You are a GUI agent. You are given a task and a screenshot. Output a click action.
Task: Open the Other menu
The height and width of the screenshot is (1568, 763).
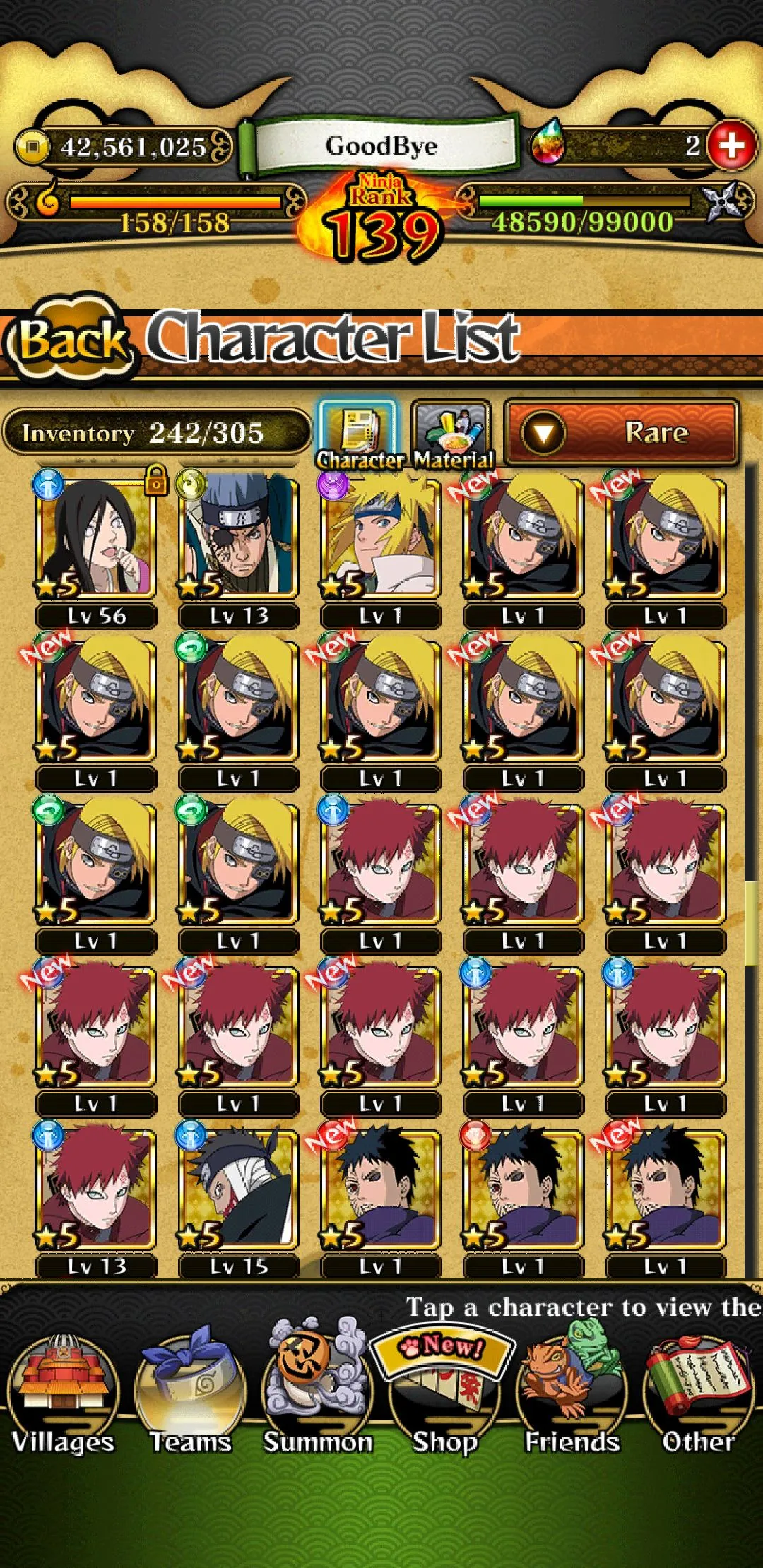pyautogui.click(x=698, y=1388)
